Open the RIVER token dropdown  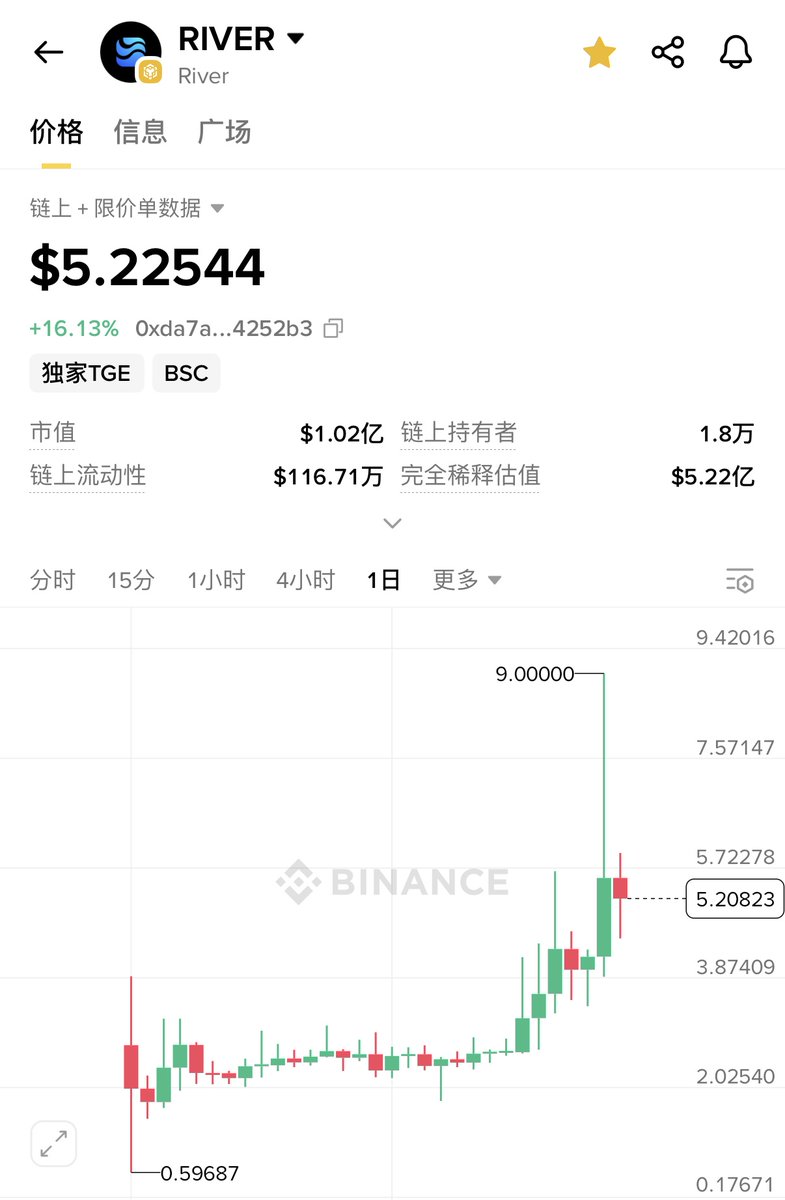click(x=295, y=39)
